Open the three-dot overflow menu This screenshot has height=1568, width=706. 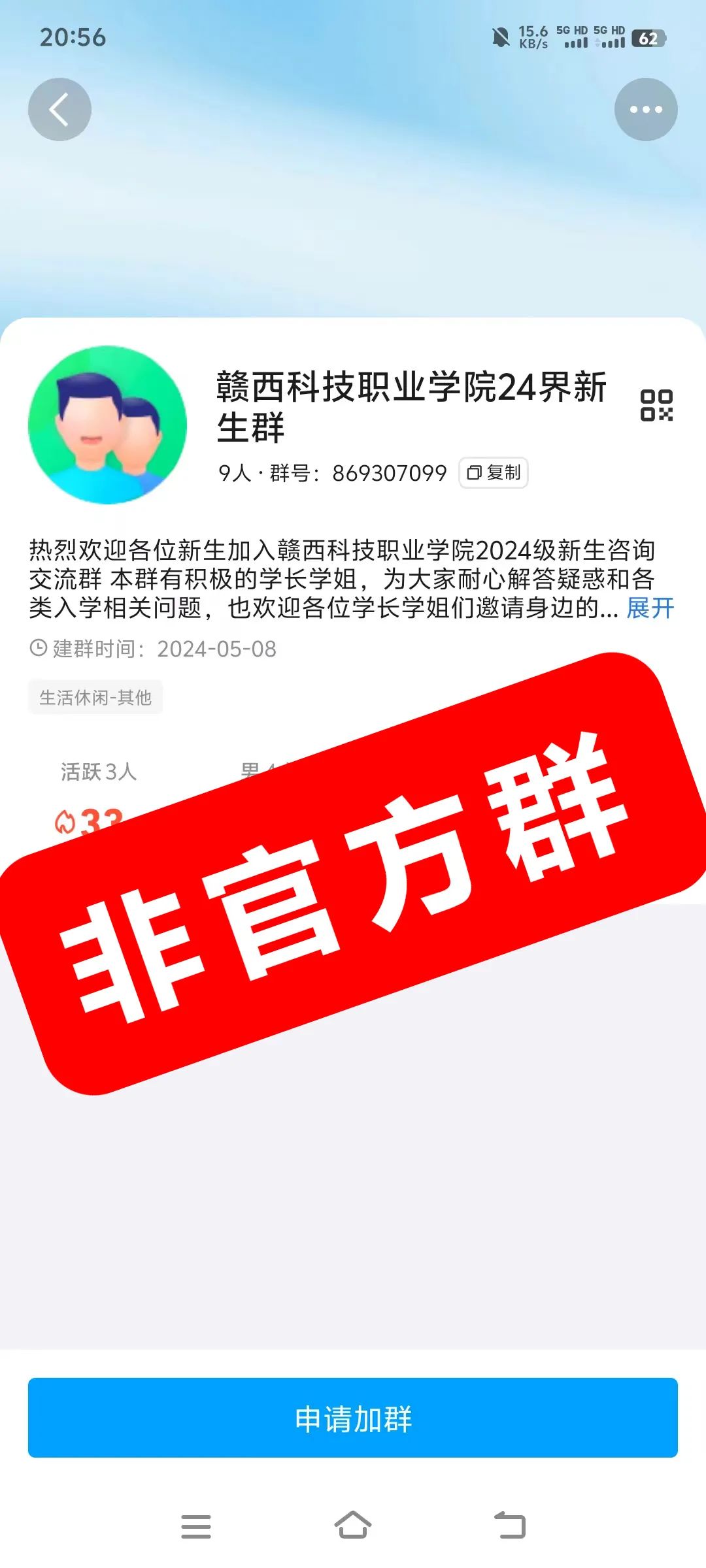(x=645, y=109)
